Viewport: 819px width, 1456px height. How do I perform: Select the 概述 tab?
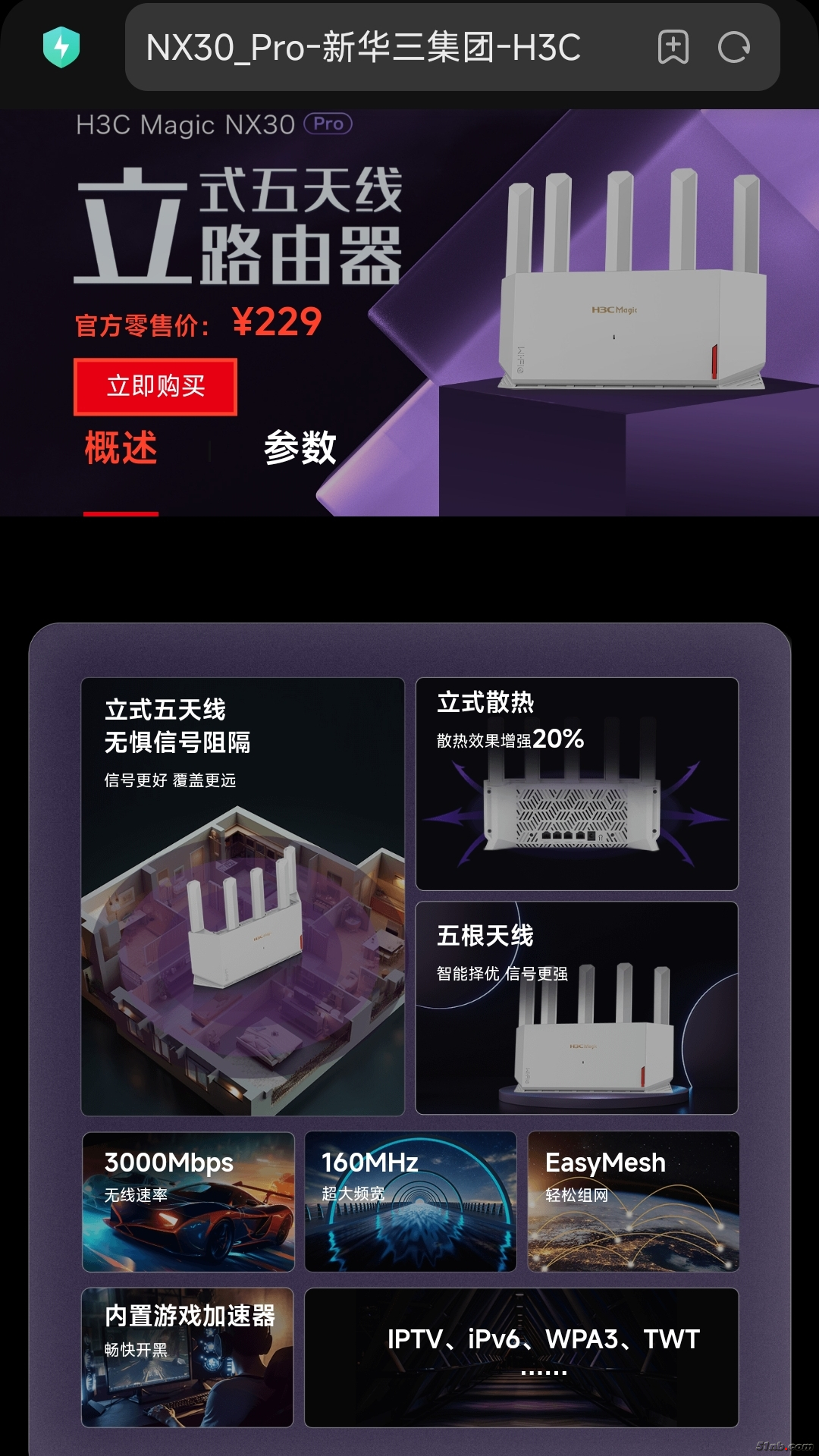[x=121, y=447]
